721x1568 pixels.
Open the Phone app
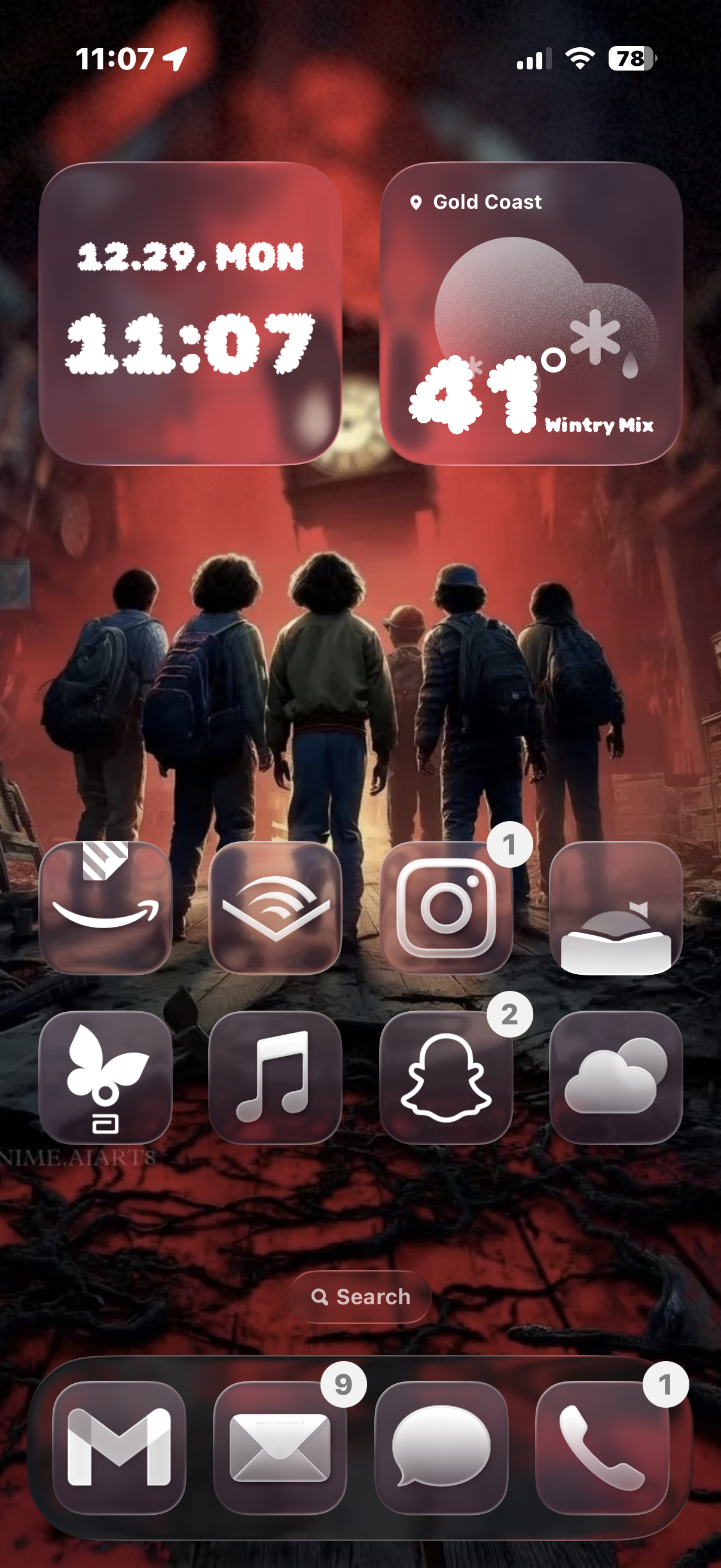coord(602,1447)
